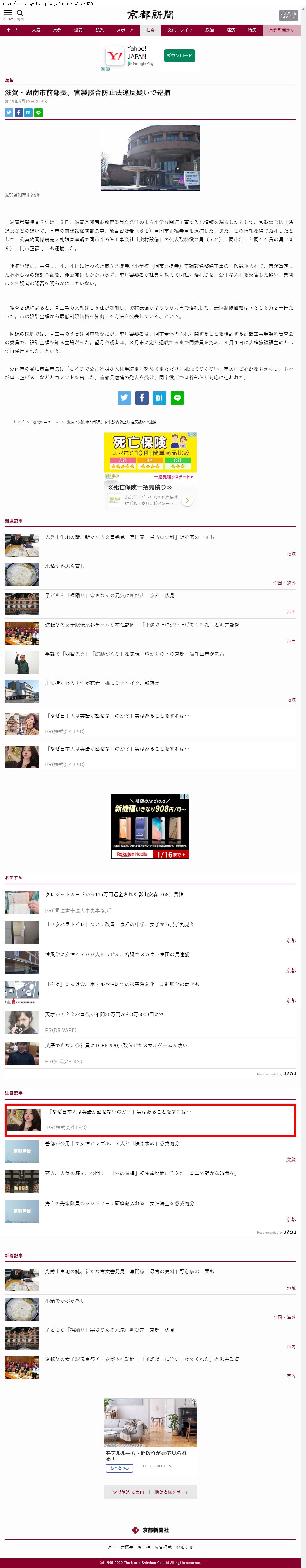The width and height of the screenshot is (306, 1568).
Task: Open article about 苔寺 winter visit
Action: point(140,1172)
